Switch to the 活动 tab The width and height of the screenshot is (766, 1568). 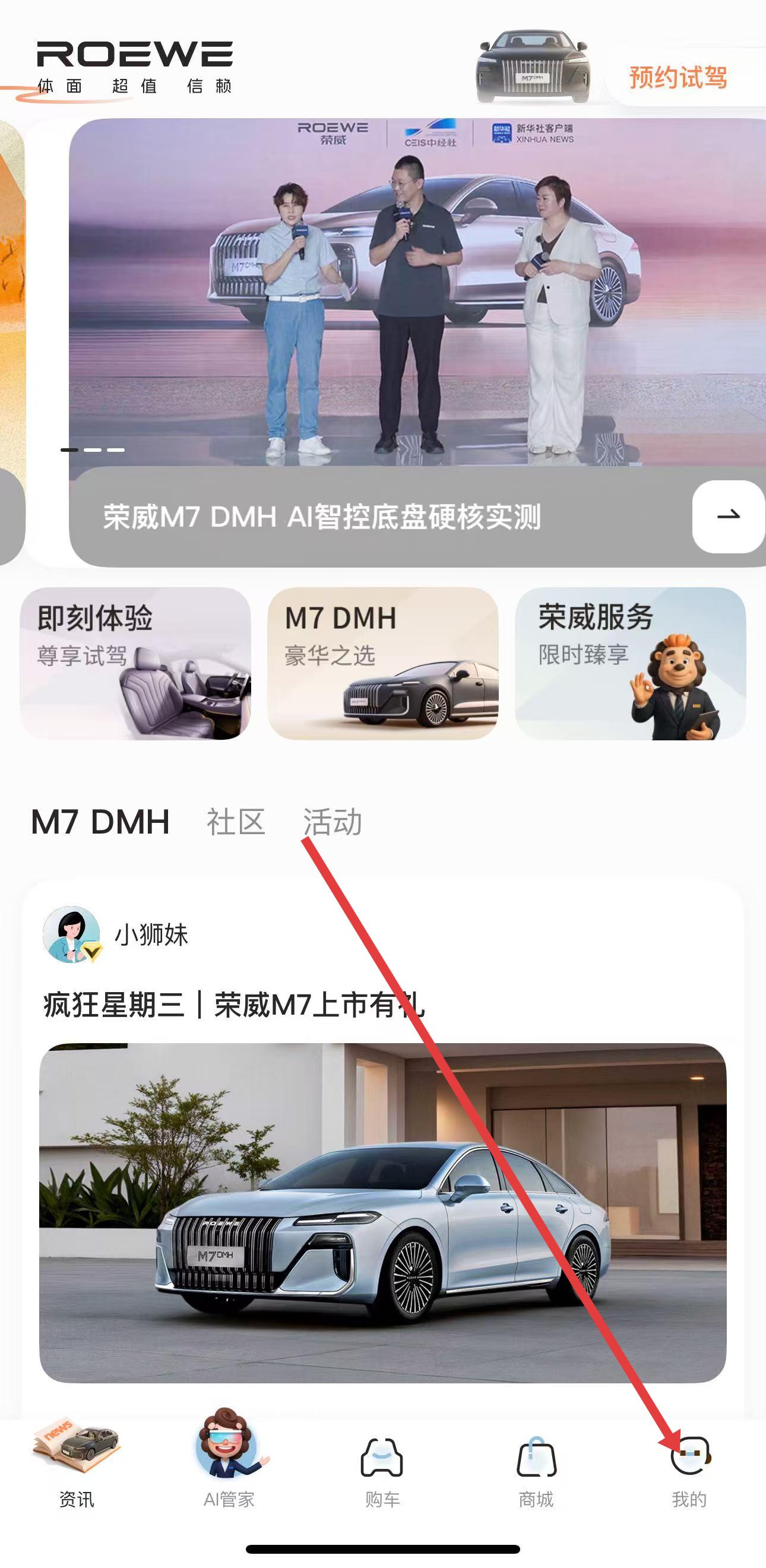point(333,822)
